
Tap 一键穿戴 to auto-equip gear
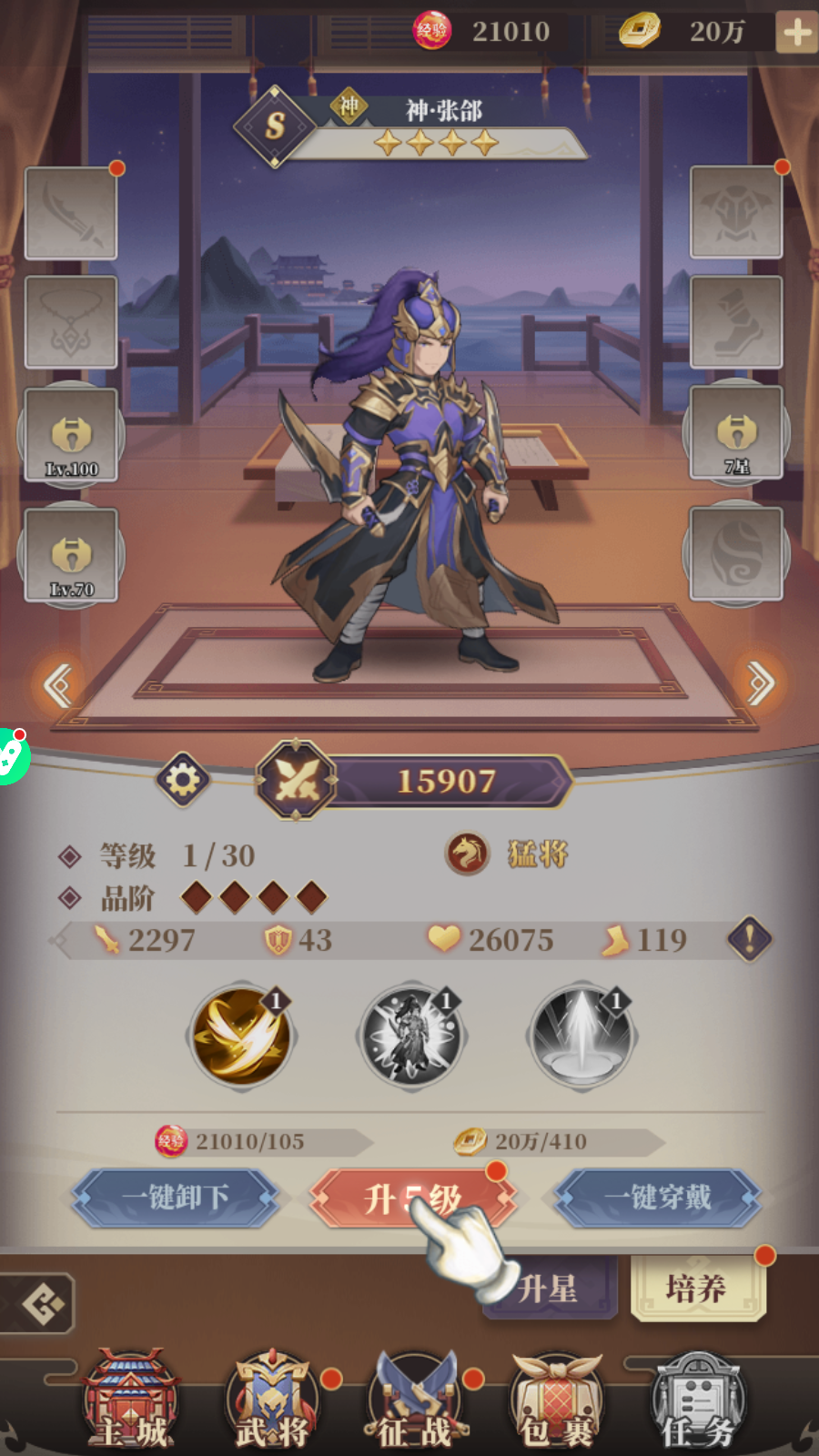(x=657, y=1198)
